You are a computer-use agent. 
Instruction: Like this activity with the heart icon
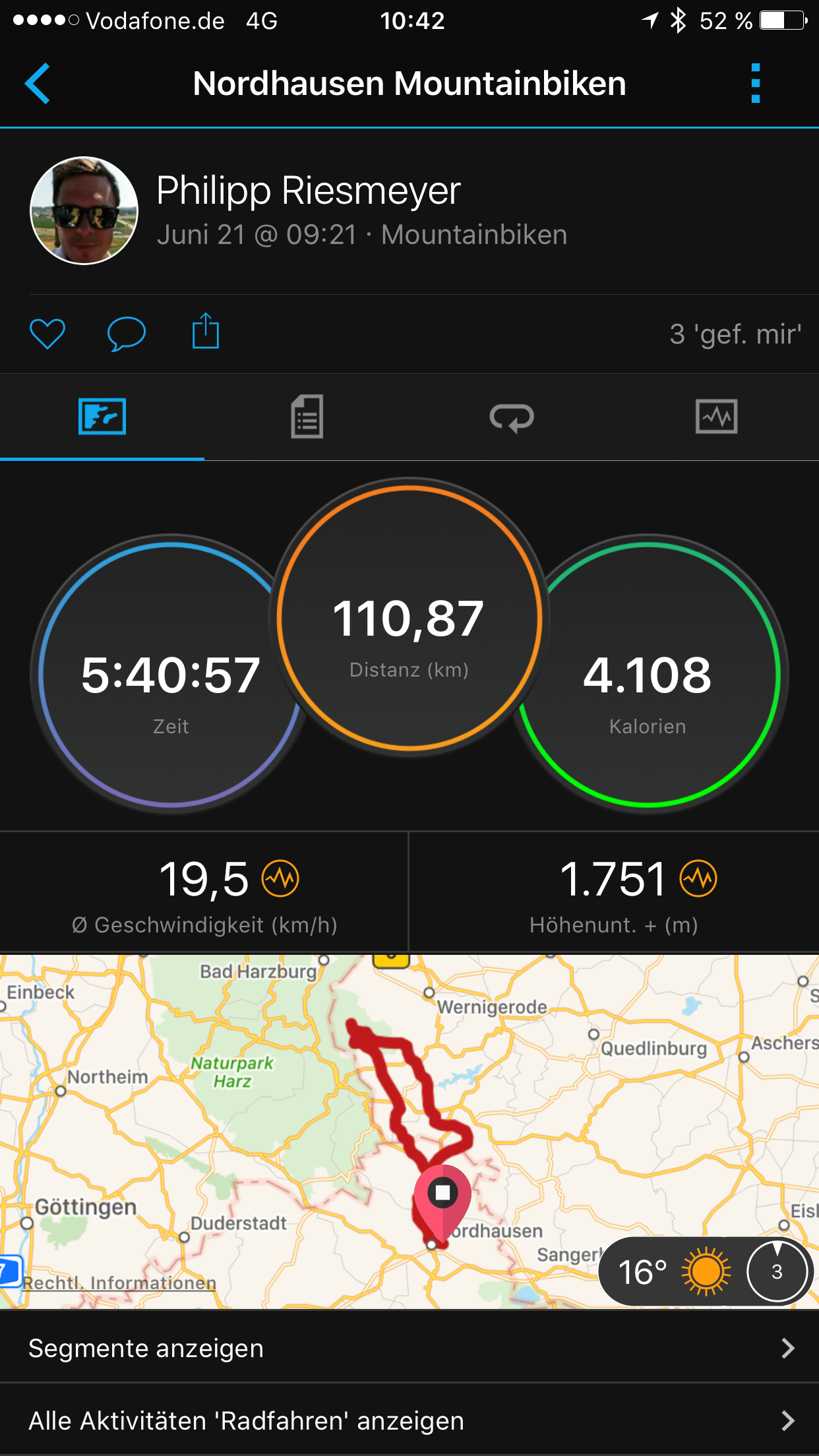point(47,333)
